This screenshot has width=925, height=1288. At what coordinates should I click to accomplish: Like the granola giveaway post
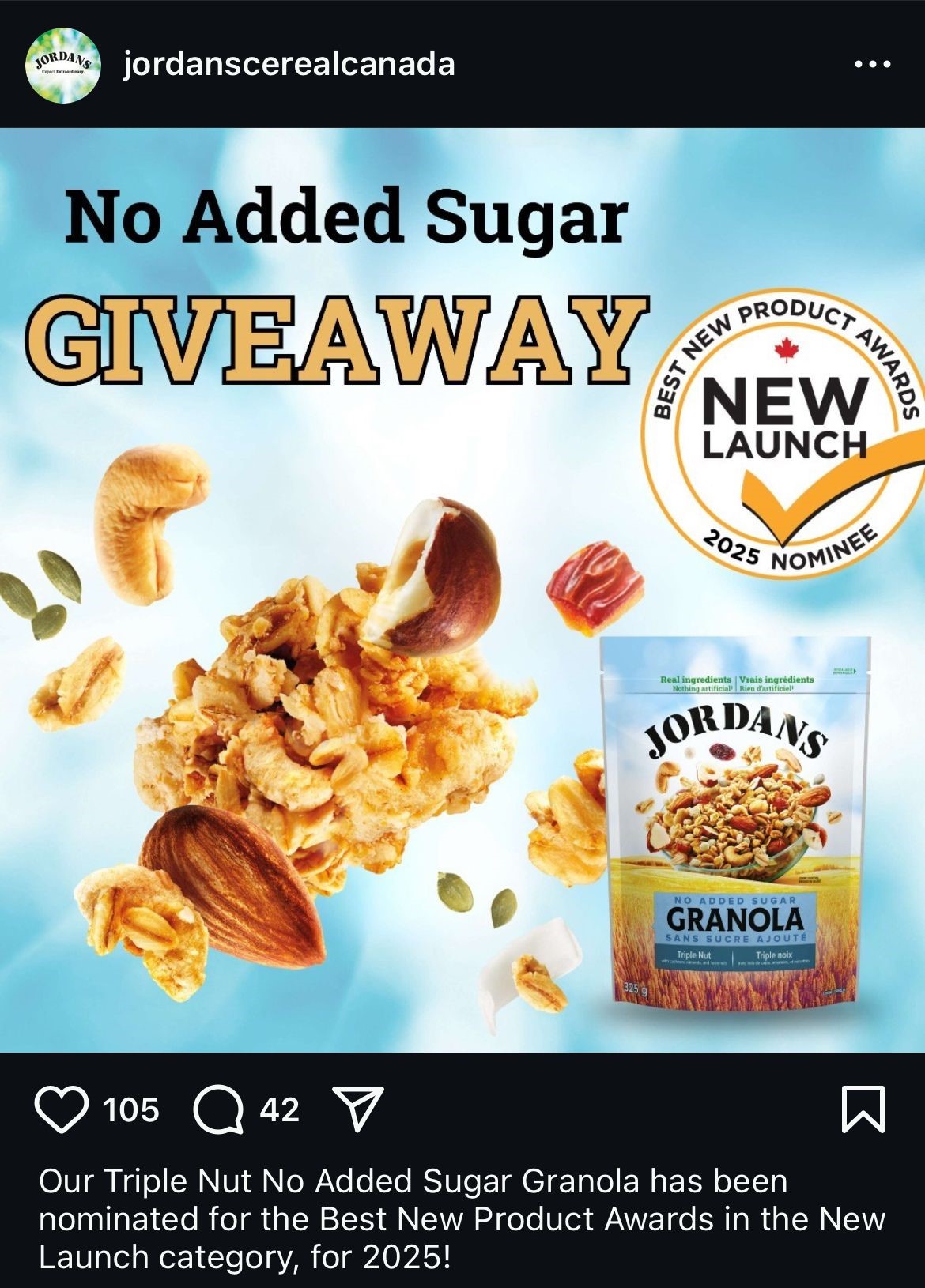62,1109
